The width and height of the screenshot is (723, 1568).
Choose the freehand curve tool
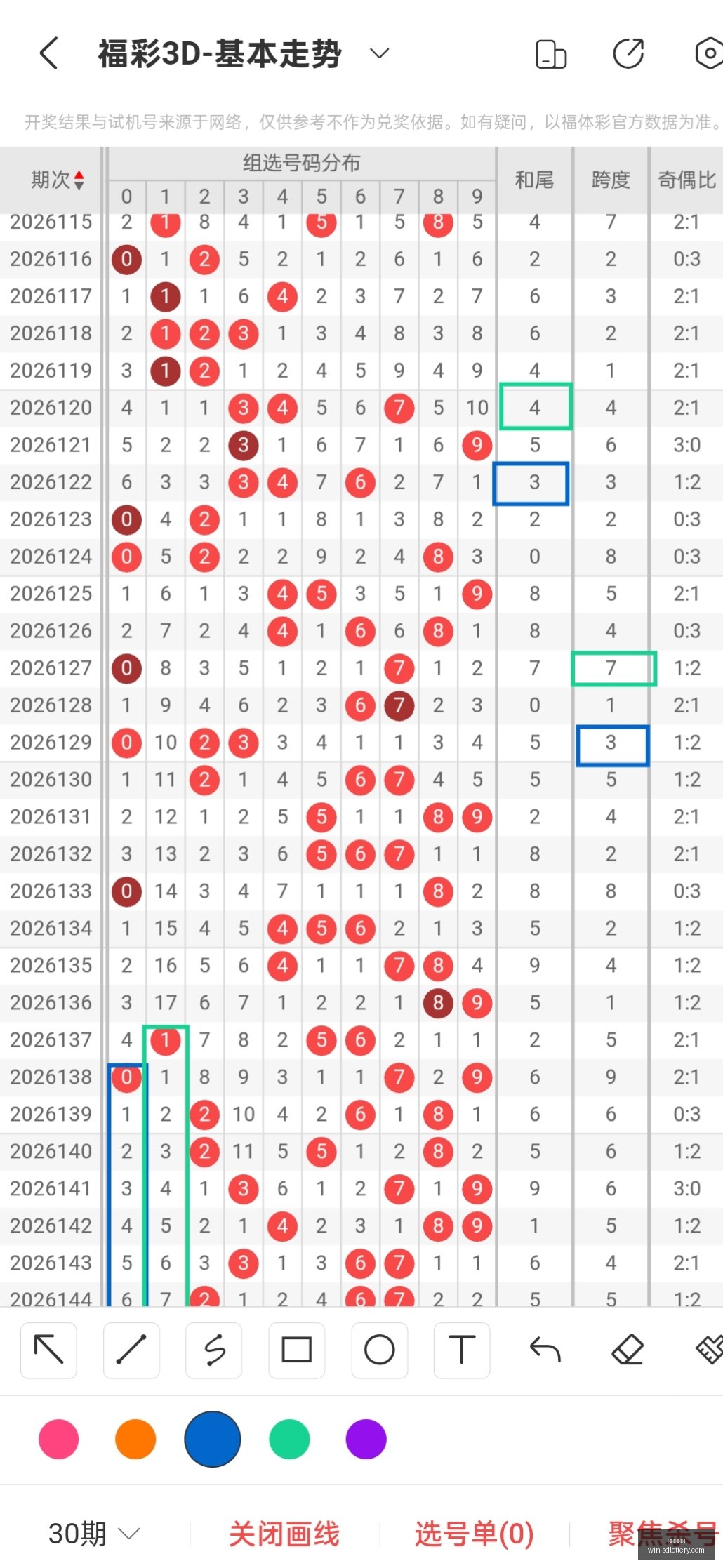[214, 1350]
